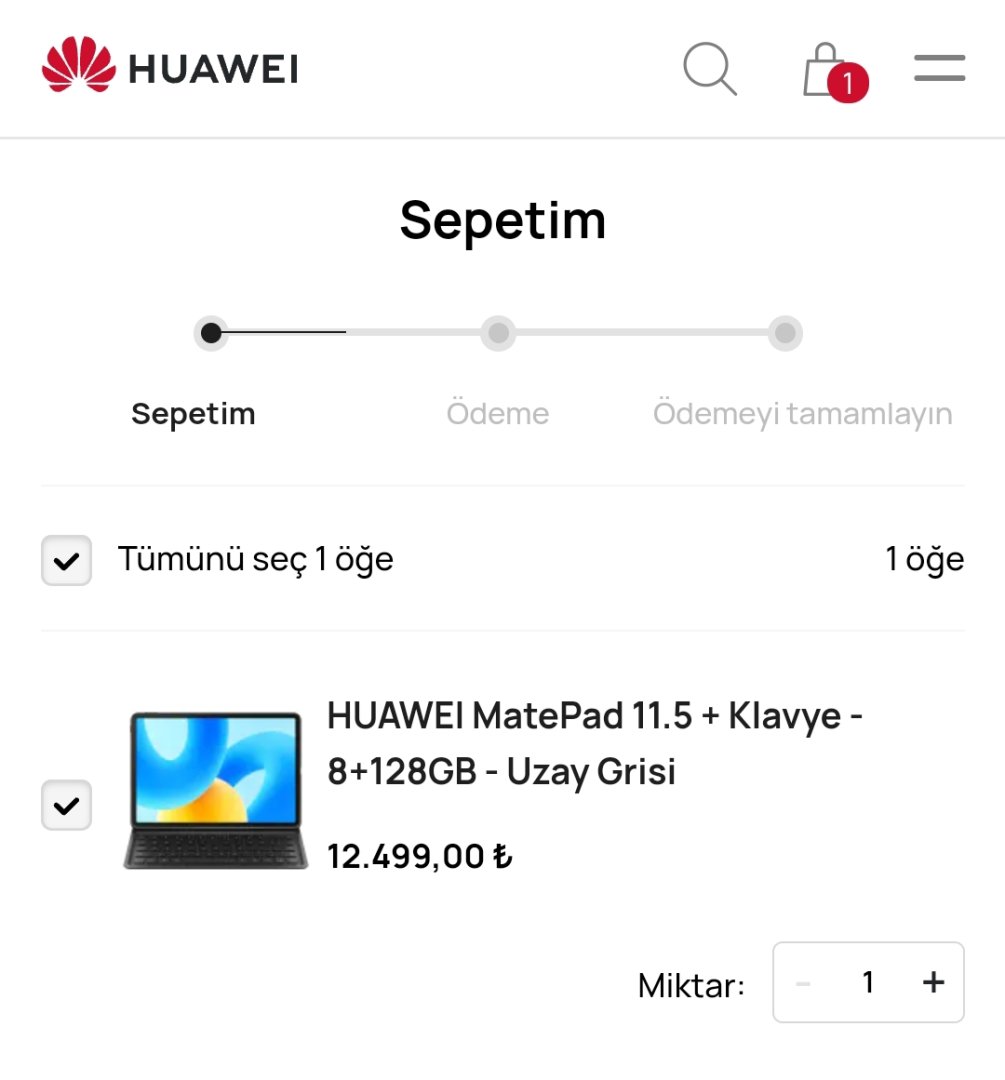This screenshot has width=1005, height=1080.
Task: Uncheck the Tümünü seç checkbox
Action: click(66, 560)
